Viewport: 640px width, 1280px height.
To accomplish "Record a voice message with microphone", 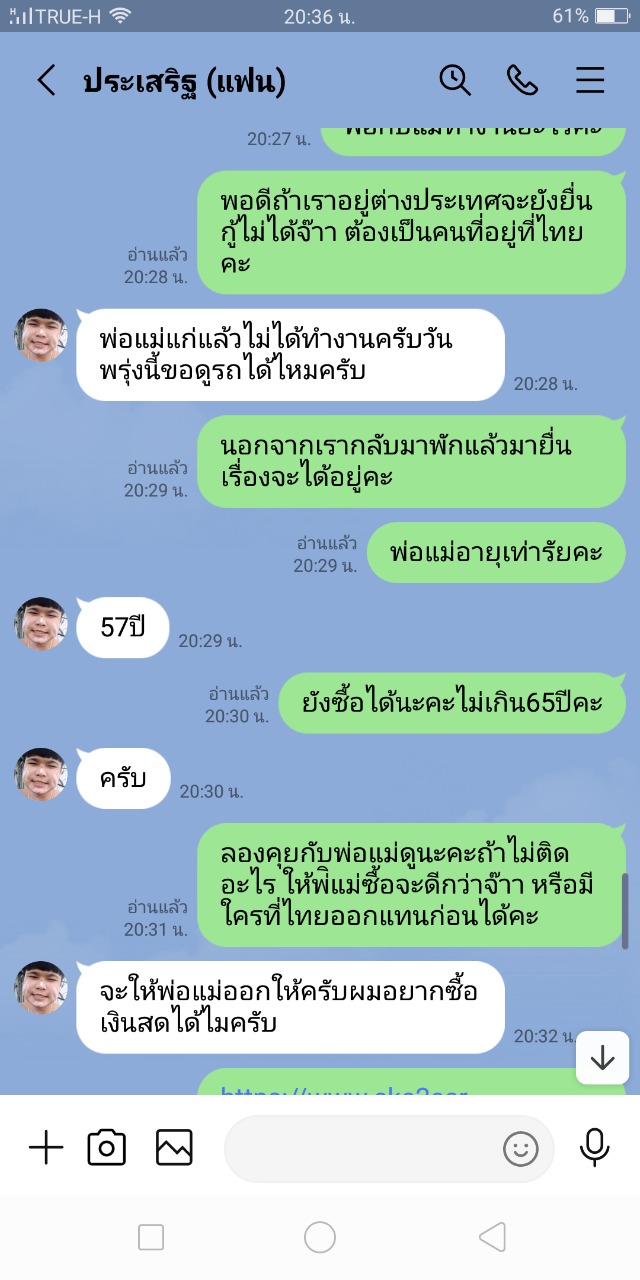I will point(594,1148).
